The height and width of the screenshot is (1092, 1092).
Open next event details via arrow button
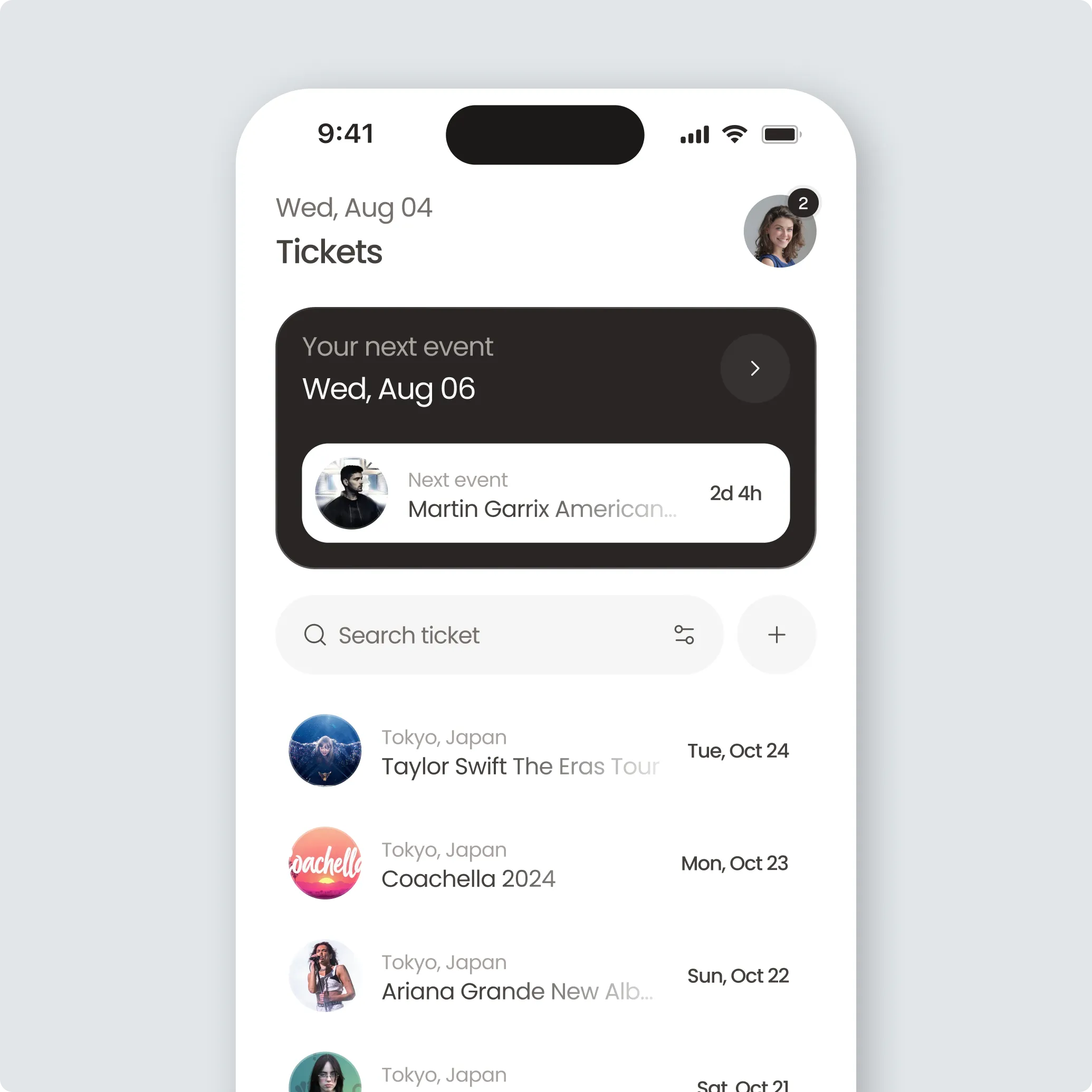tap(754, 369)
